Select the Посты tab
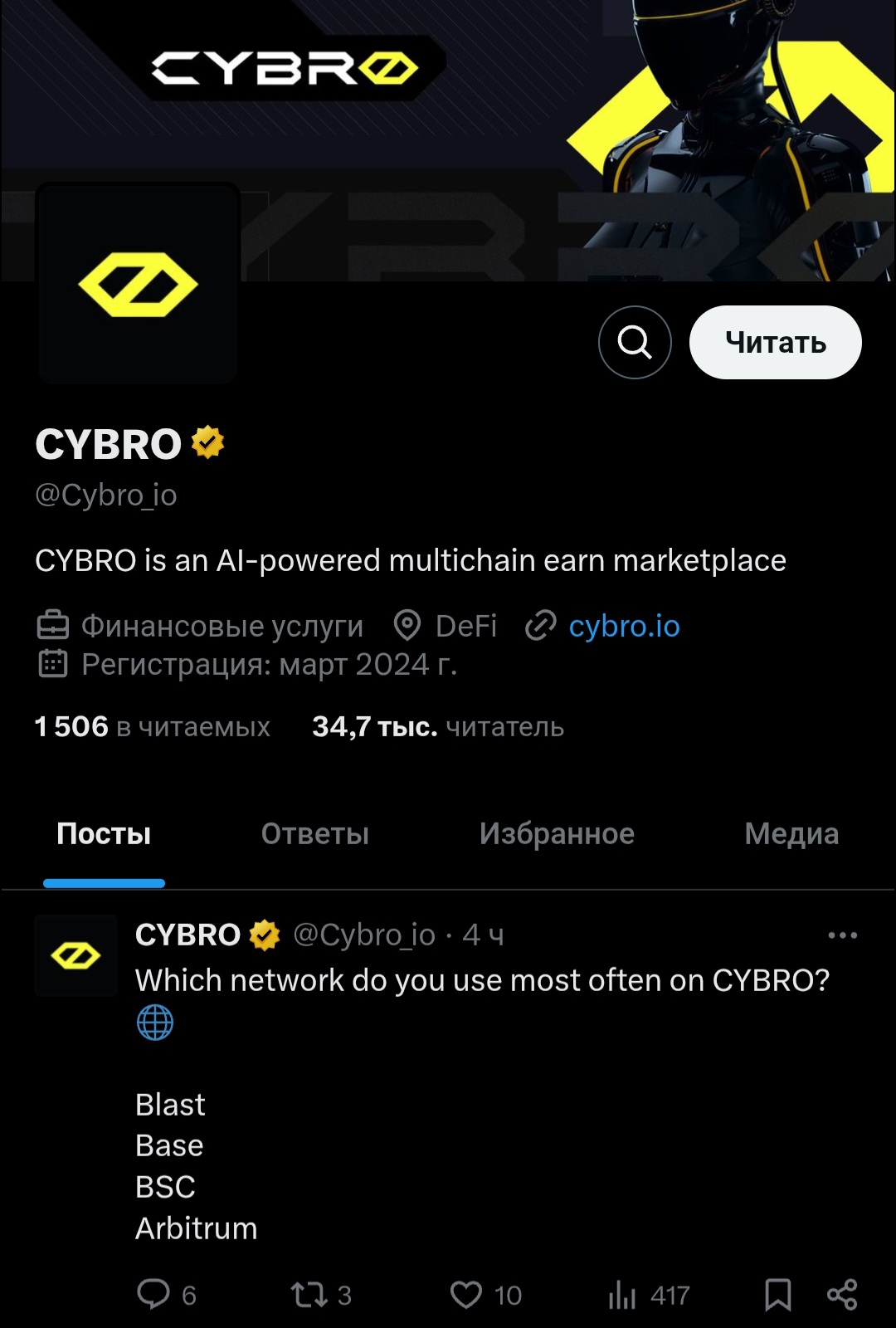This screenshot has height=1328, width=896. (104, 833)
